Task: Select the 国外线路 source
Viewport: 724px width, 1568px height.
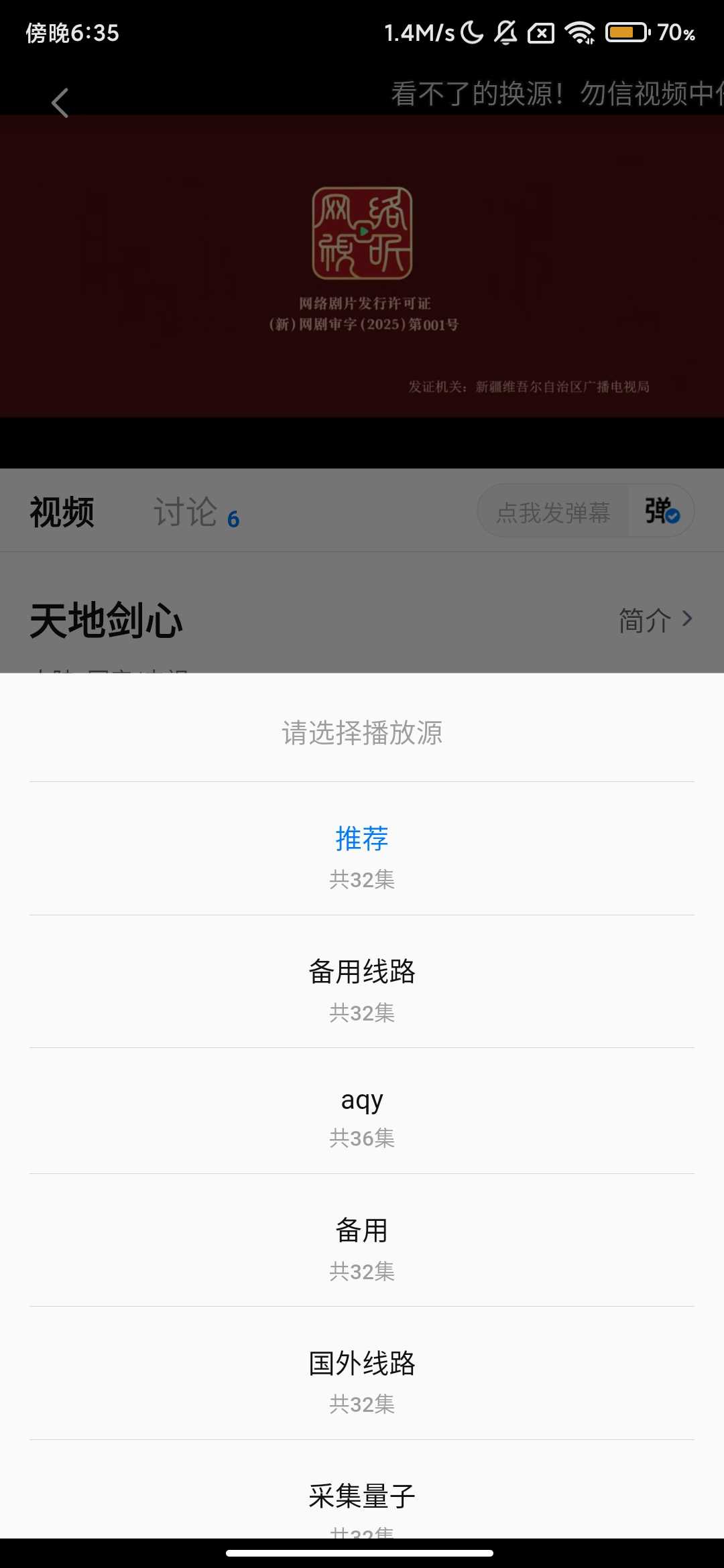Action: pyautogui.click(x=362, y=1374)
